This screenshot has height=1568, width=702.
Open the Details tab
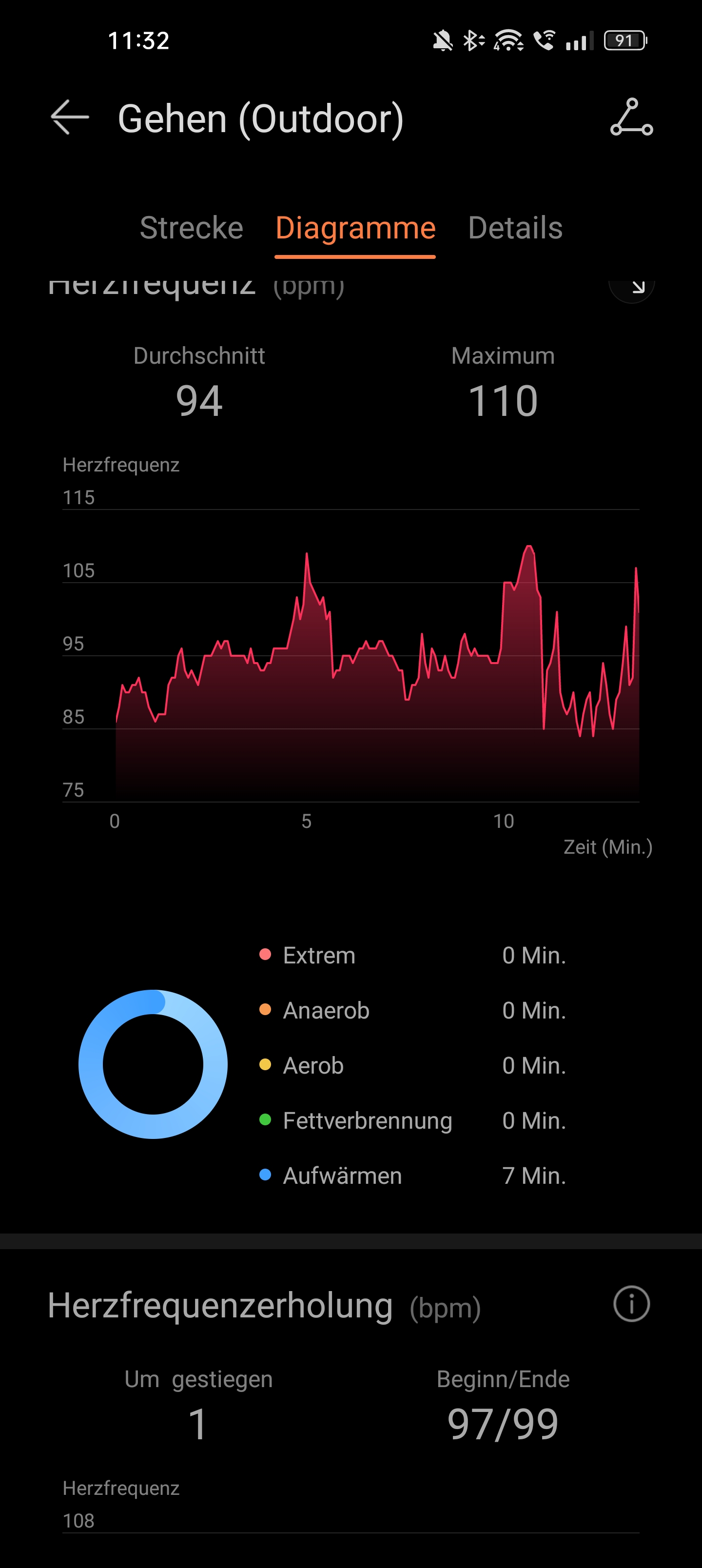pyautogui.click(x=515, y=229)
